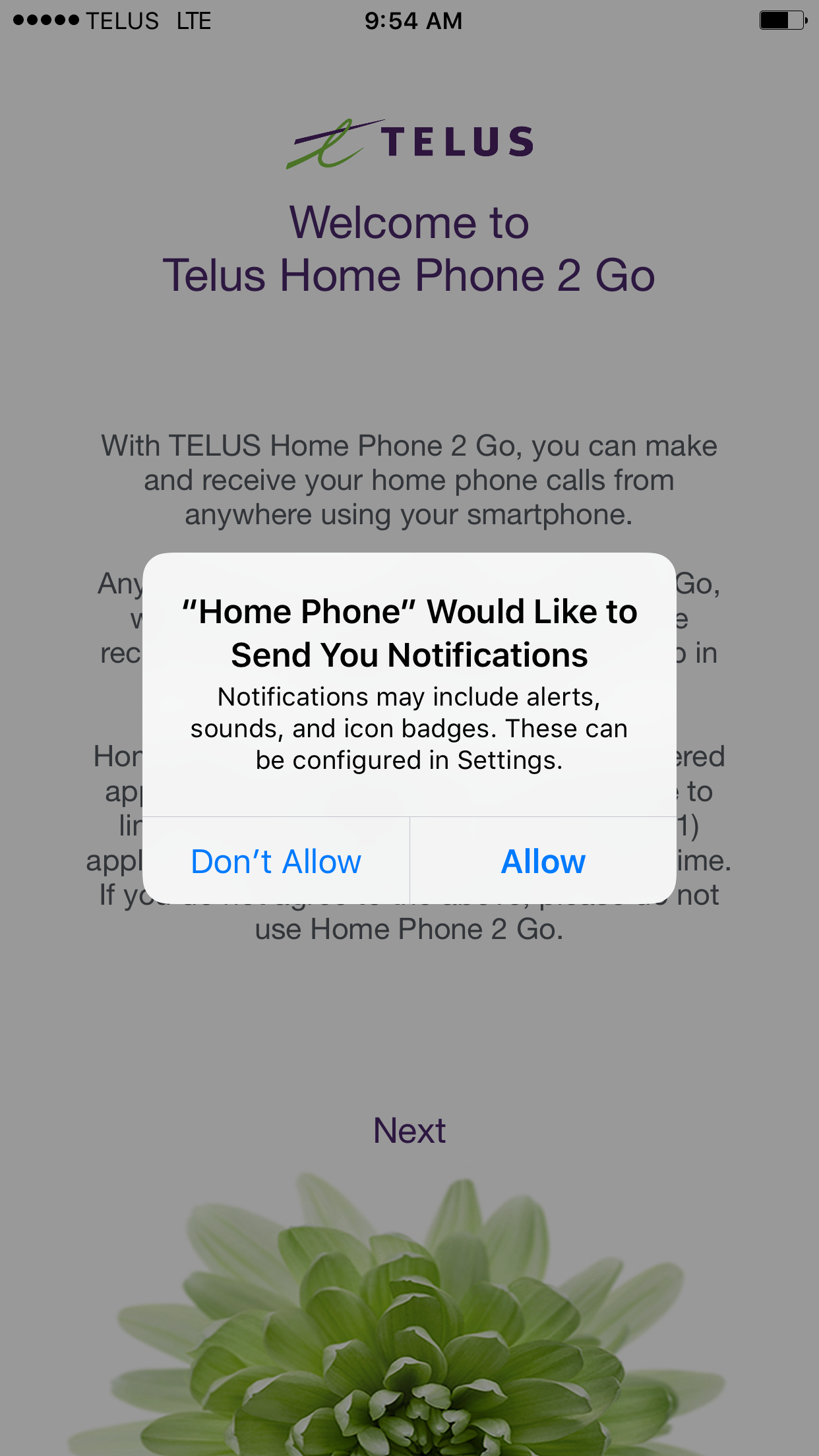Viewport: 819px width, 1456px height.
Task: Allow Home Phone to send notifications
Action: click(x=543, y=861)
